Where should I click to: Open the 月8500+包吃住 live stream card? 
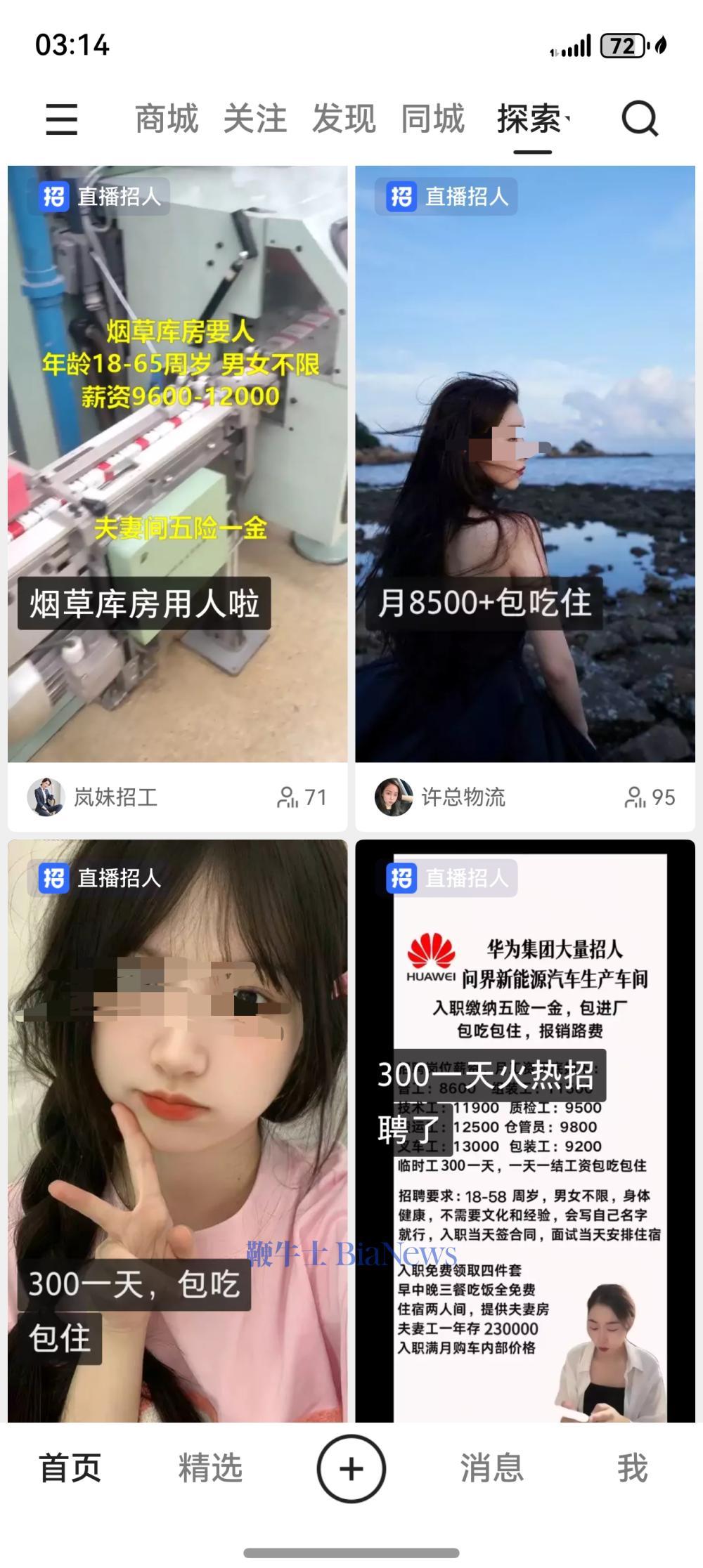pos(524,464)
